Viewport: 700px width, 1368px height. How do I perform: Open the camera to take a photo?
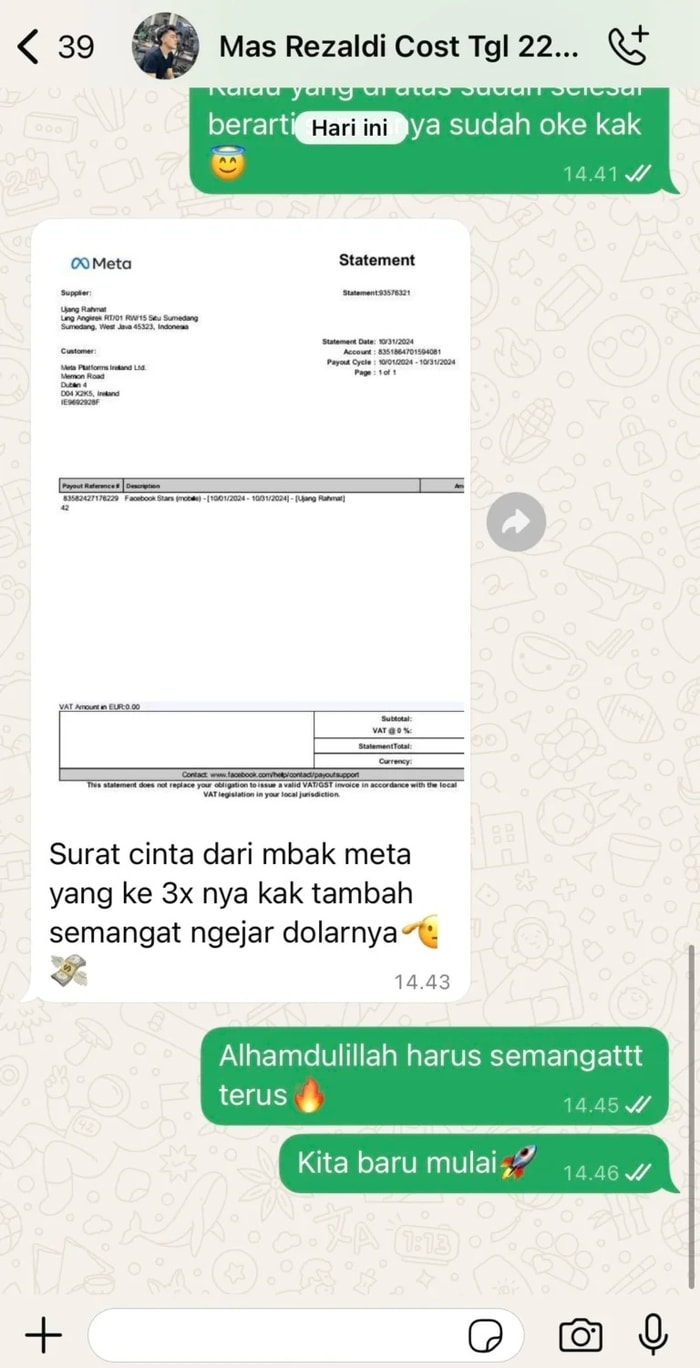580,1334
